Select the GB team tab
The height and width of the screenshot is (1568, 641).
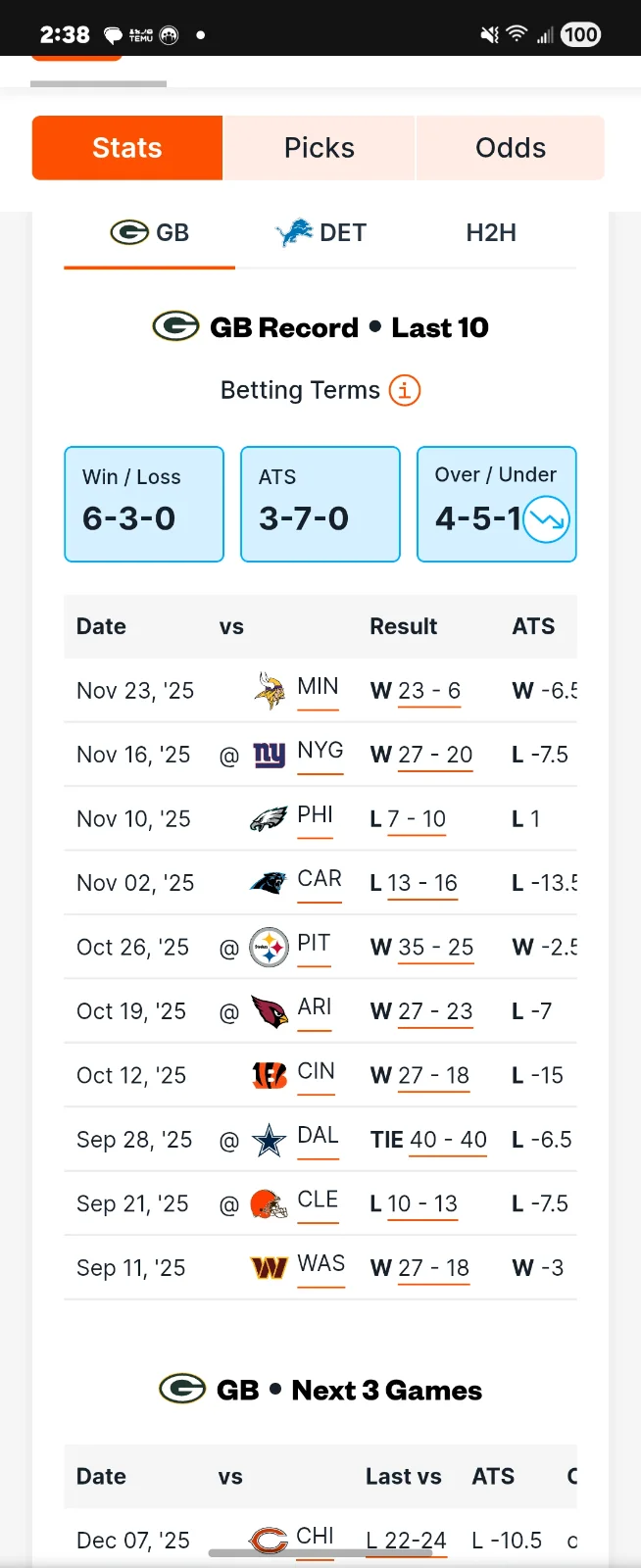150,233
